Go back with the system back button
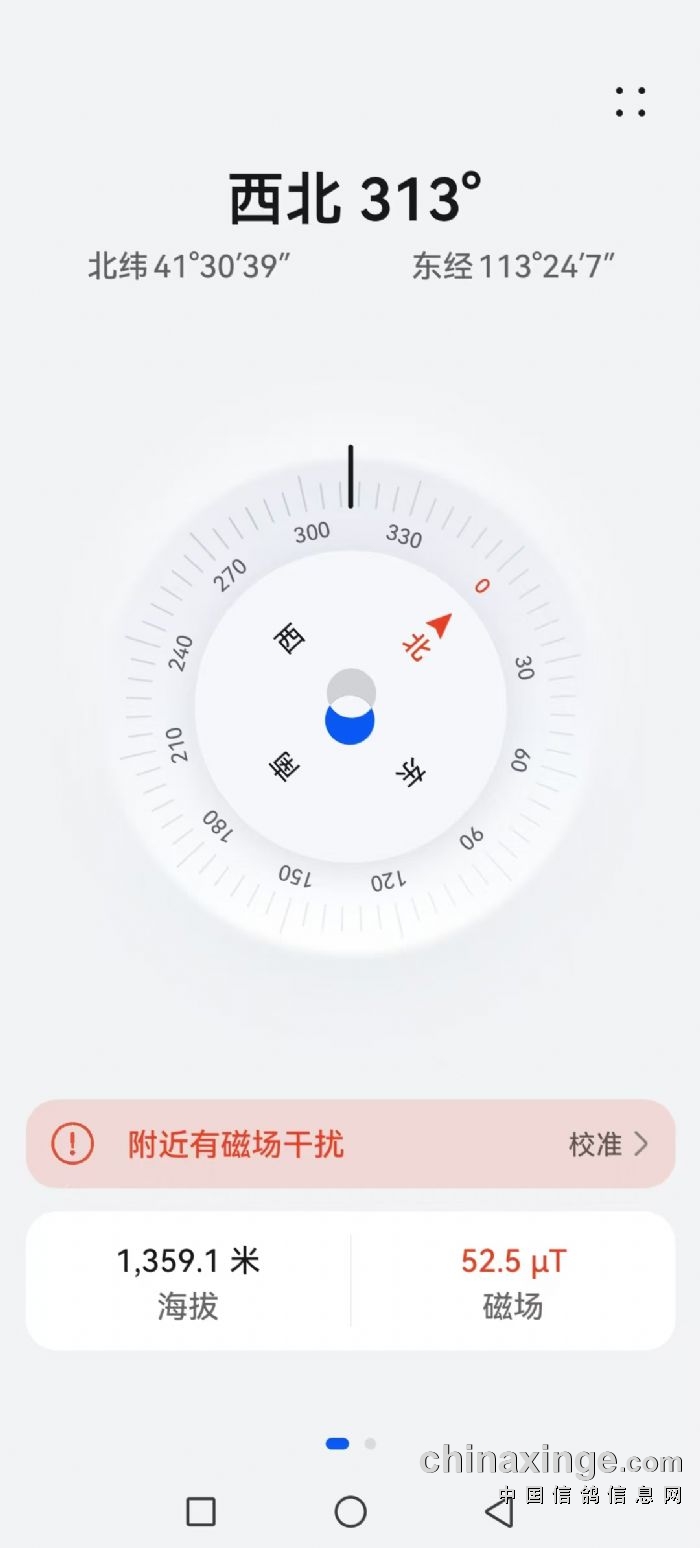Image resolution: width=700 pixels, height=1548 pixels. click(499, 1511)
